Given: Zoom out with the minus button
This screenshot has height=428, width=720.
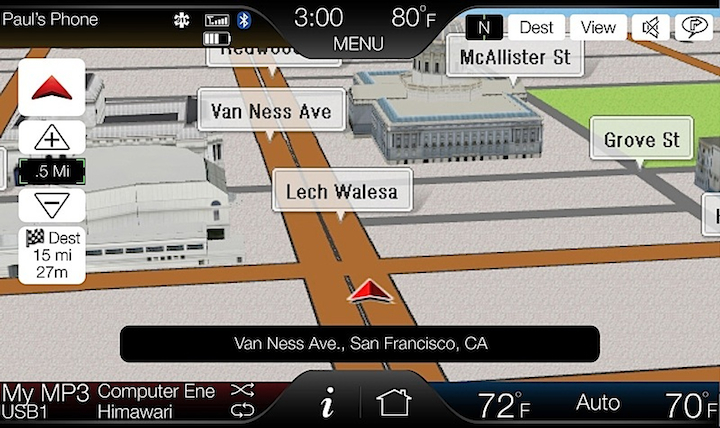Looking at the screenshot, I should (52, 205).
